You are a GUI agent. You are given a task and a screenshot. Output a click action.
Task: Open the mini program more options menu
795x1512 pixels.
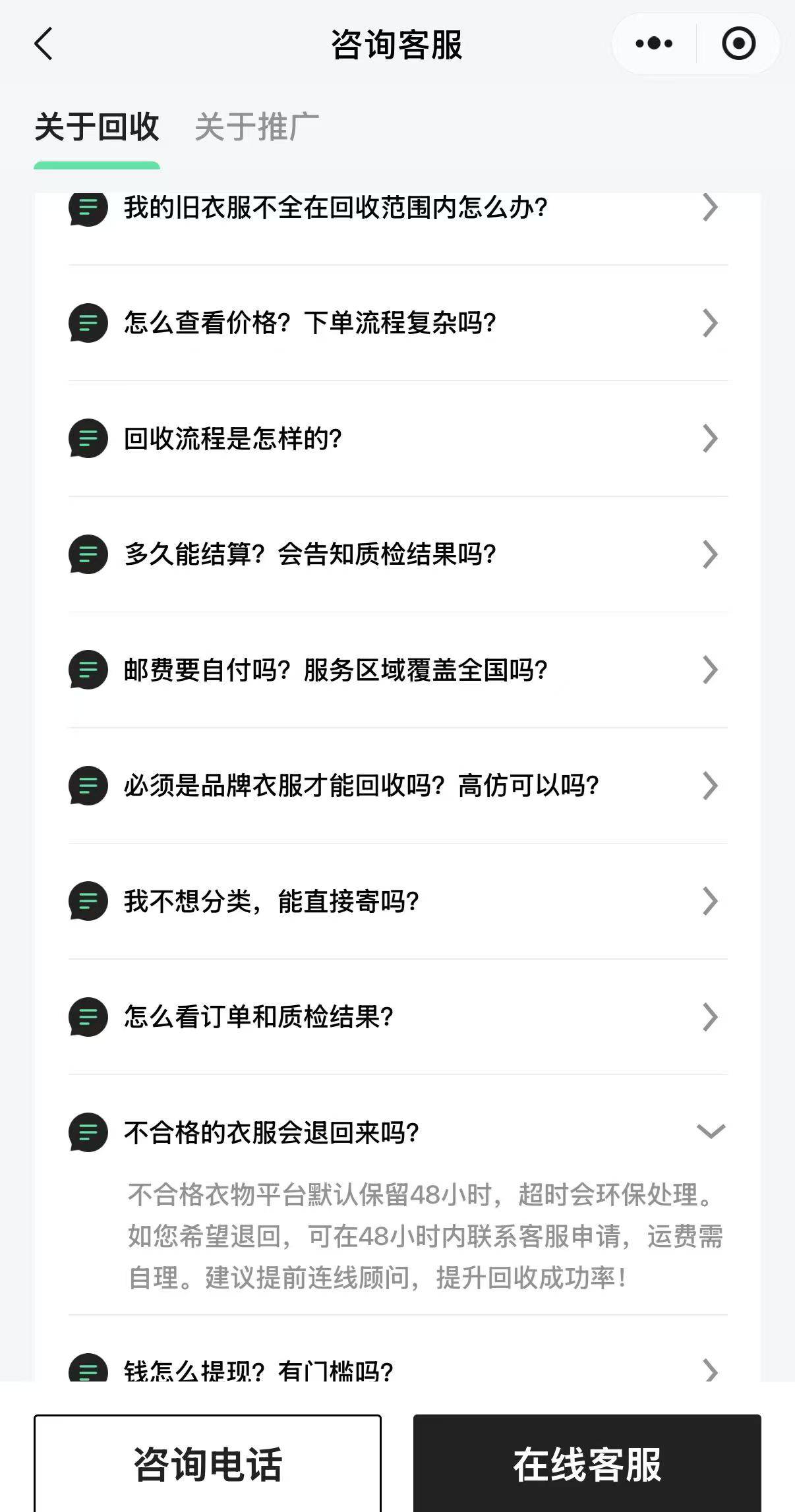tap(653, 44)
